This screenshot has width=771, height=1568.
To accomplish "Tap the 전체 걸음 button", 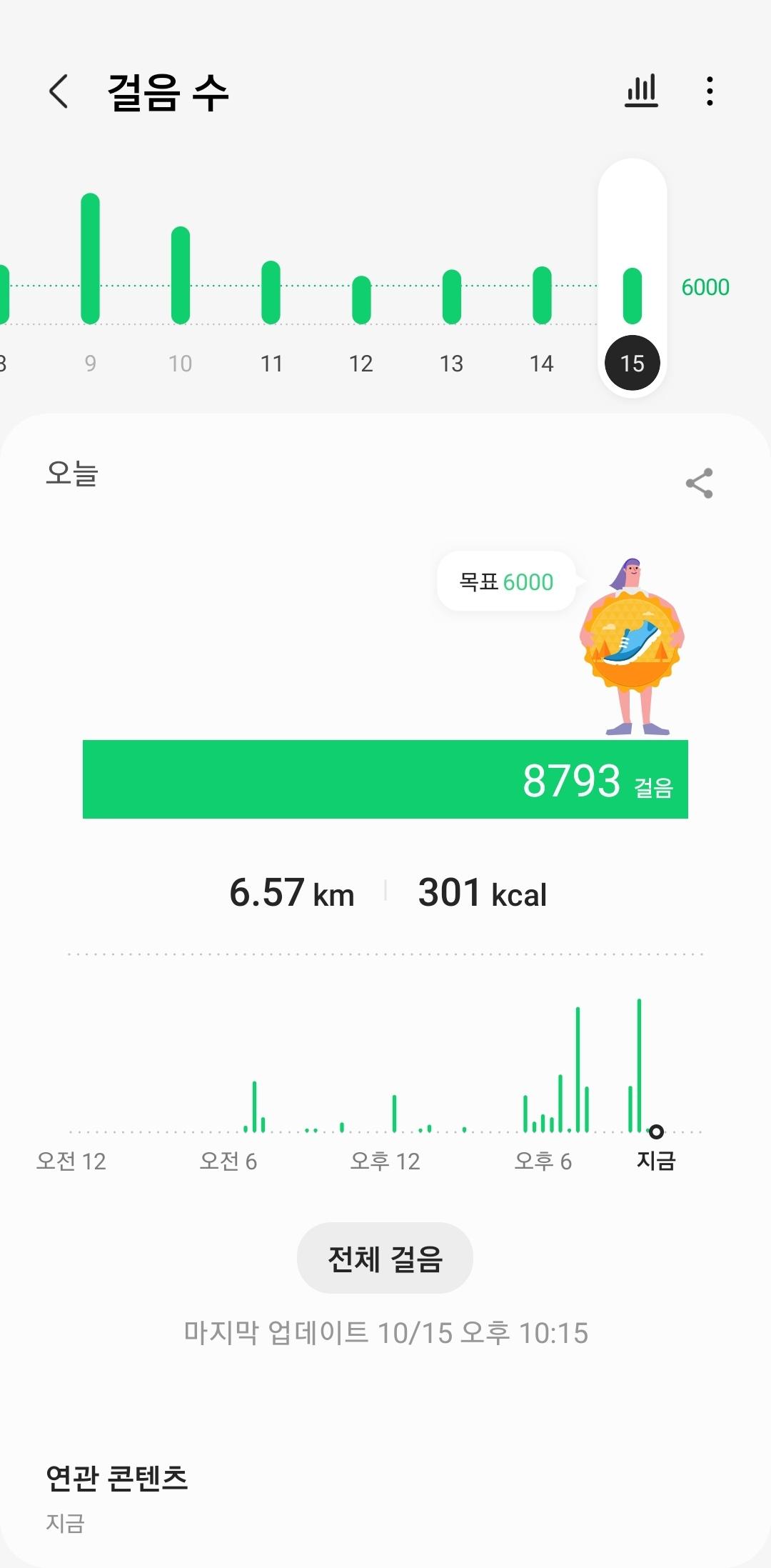I will coord(385,1259).
